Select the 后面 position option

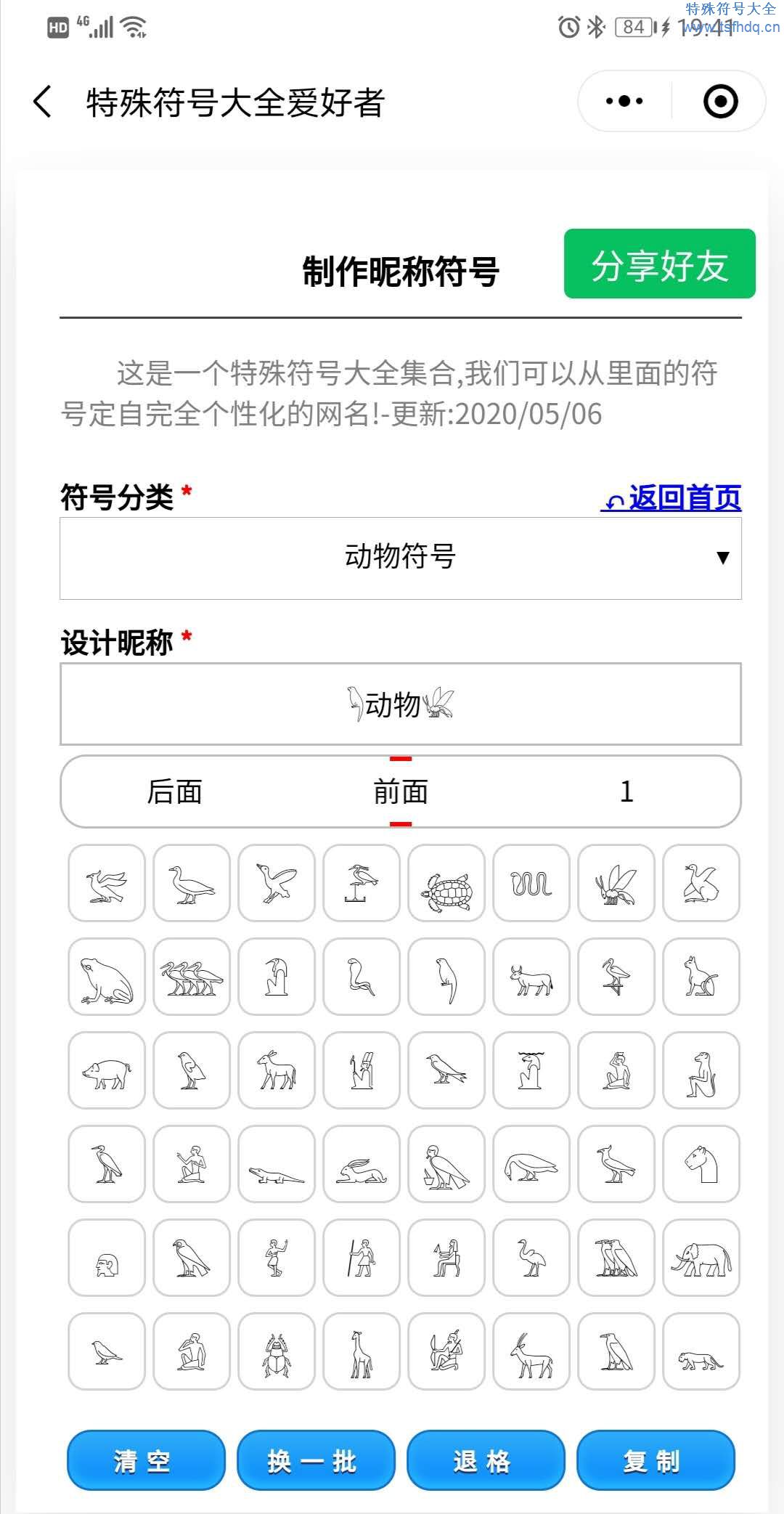coord(174,791)
